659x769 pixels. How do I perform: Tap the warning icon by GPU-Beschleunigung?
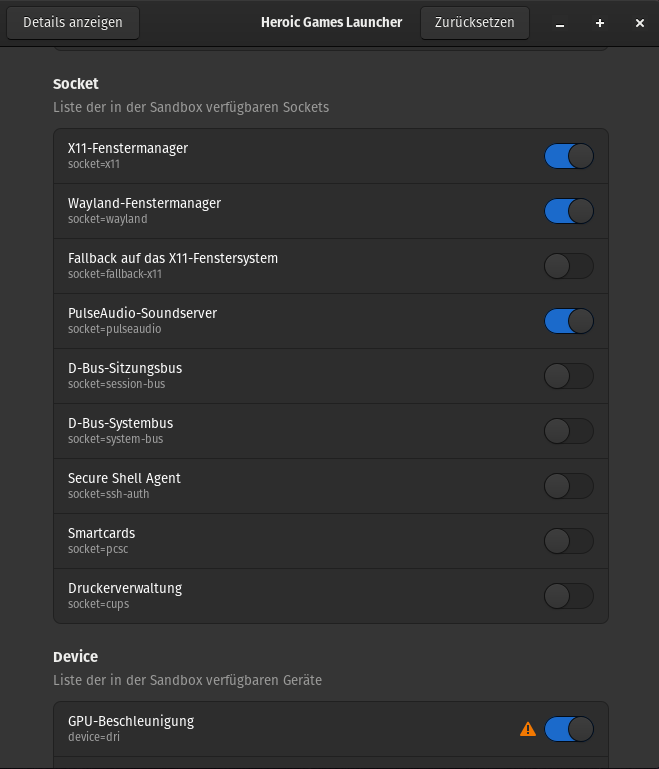pos(528,729)
